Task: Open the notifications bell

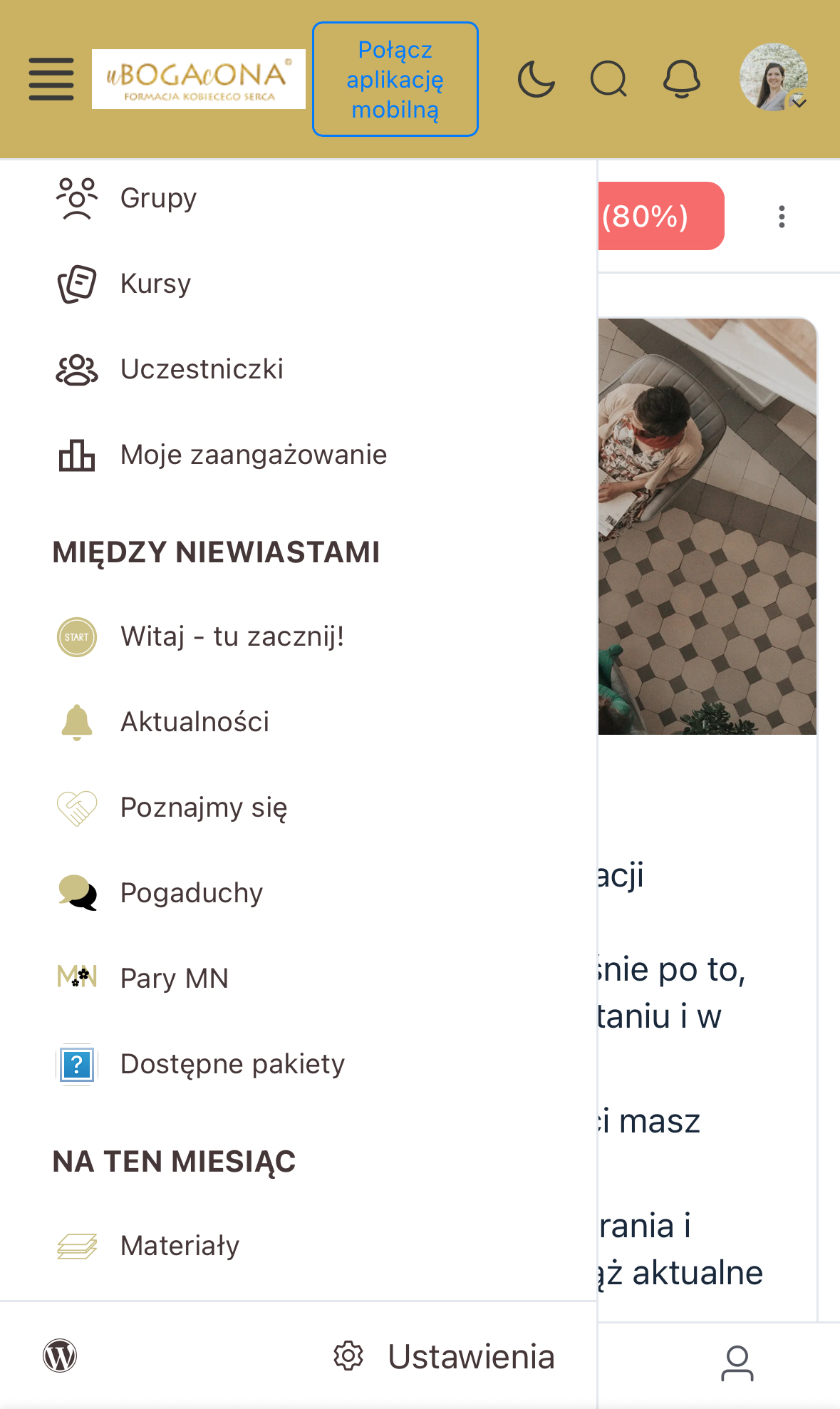Action: [681, 78]
